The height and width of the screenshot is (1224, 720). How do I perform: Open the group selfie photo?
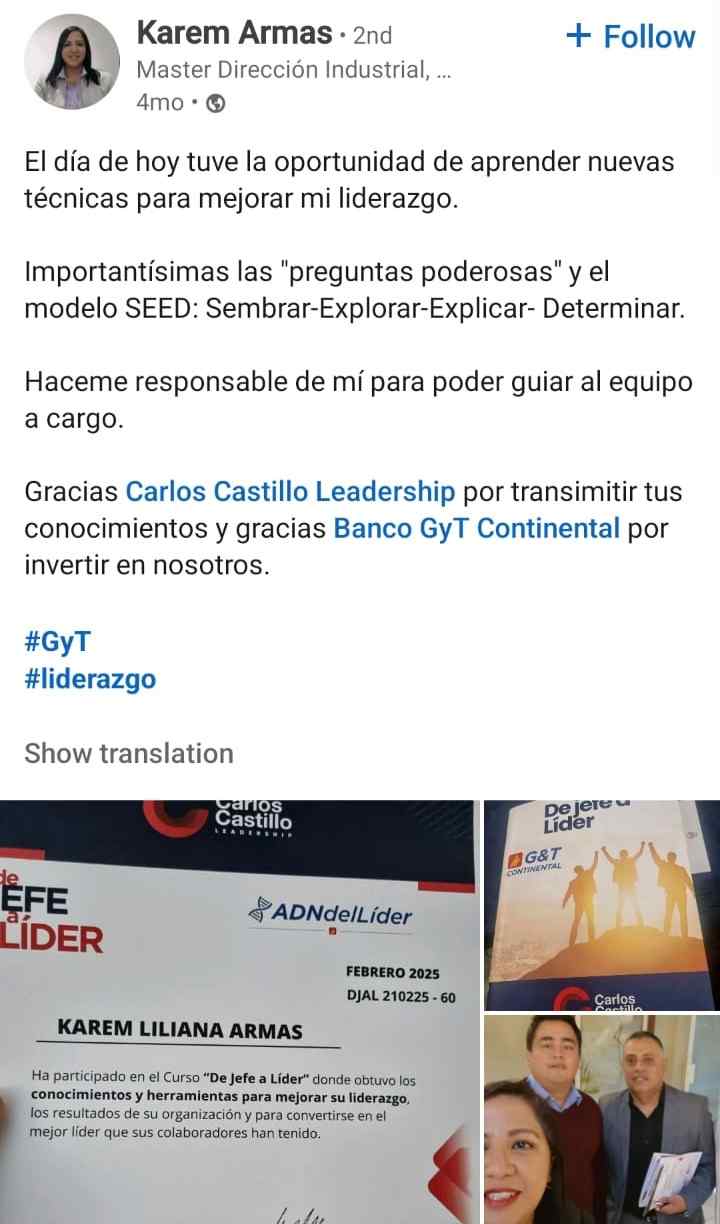point(601,1120)
